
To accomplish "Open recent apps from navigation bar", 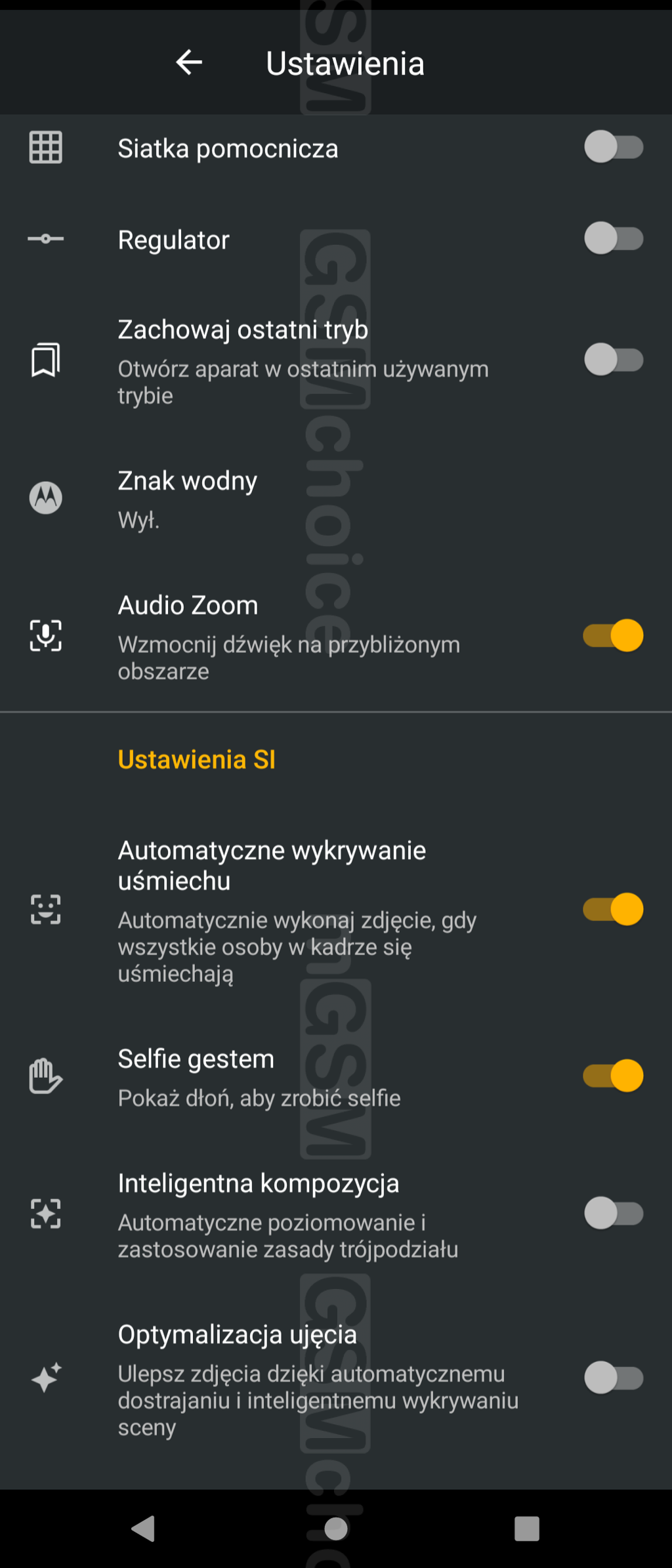I will tap(526, 1529).
